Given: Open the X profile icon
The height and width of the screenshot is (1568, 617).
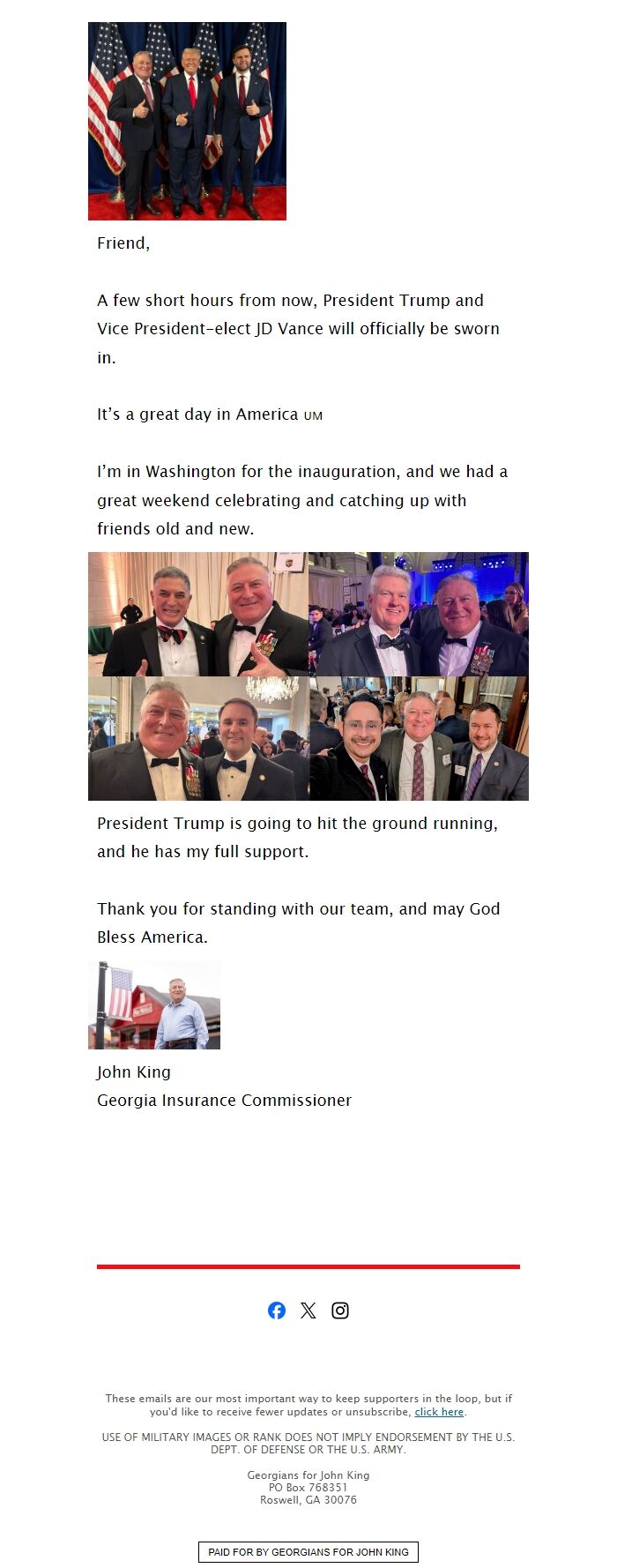Looking at the screenshot, I should 308,1310.
